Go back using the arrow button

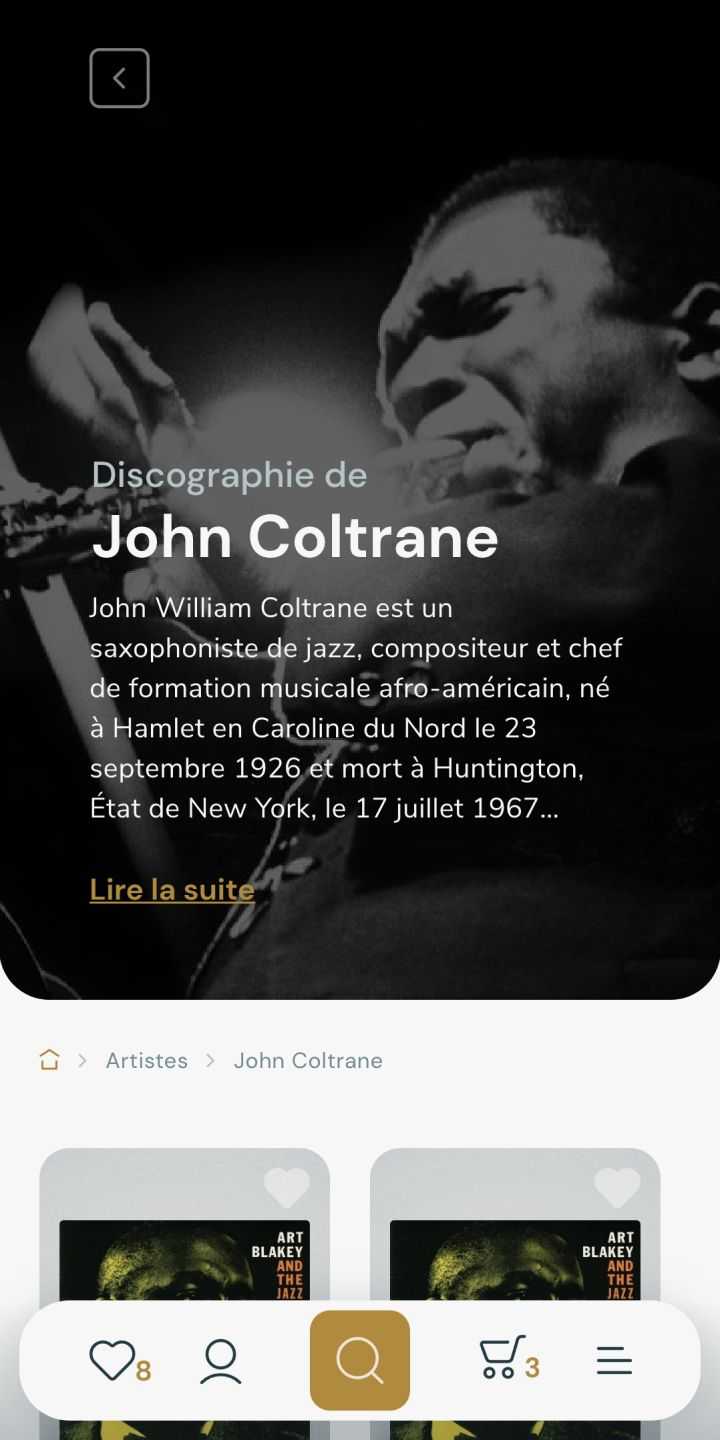pyautogui.click(x=119, y=78)
